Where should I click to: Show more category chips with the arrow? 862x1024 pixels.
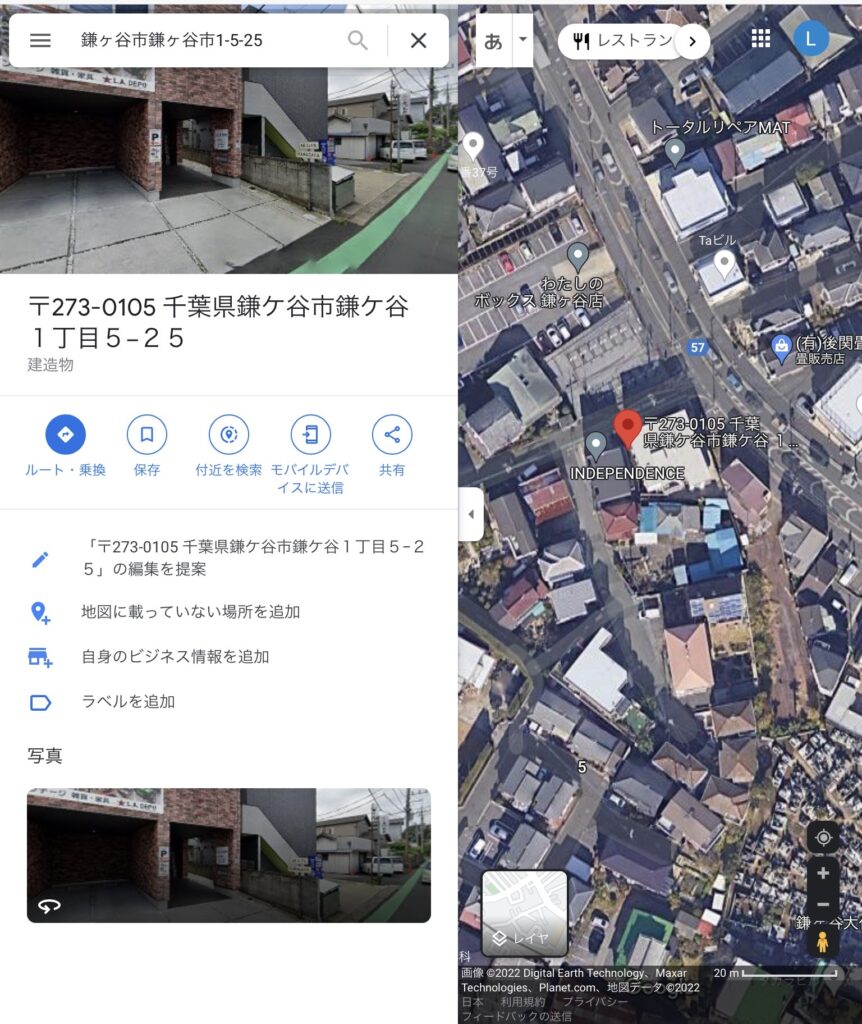coord(692,41)
